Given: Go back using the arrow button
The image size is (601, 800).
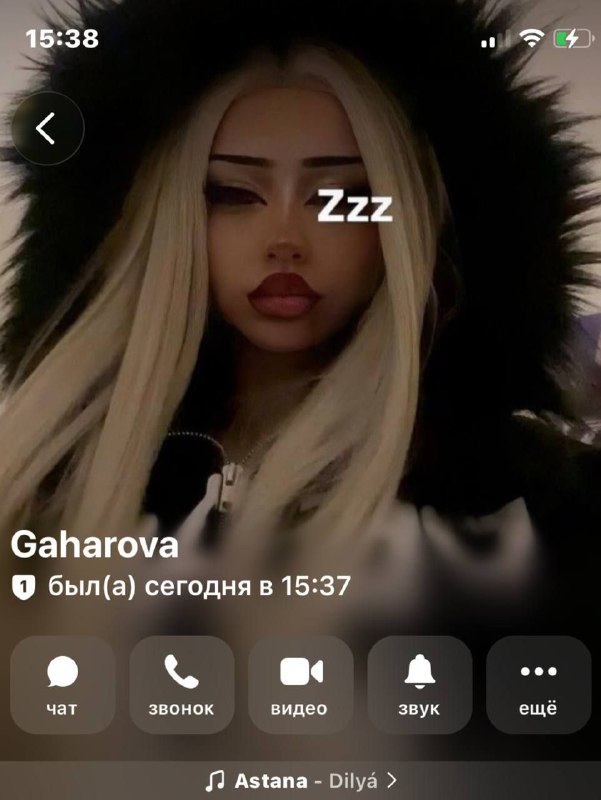Looking at the screenshot, I should pos(47,128).
